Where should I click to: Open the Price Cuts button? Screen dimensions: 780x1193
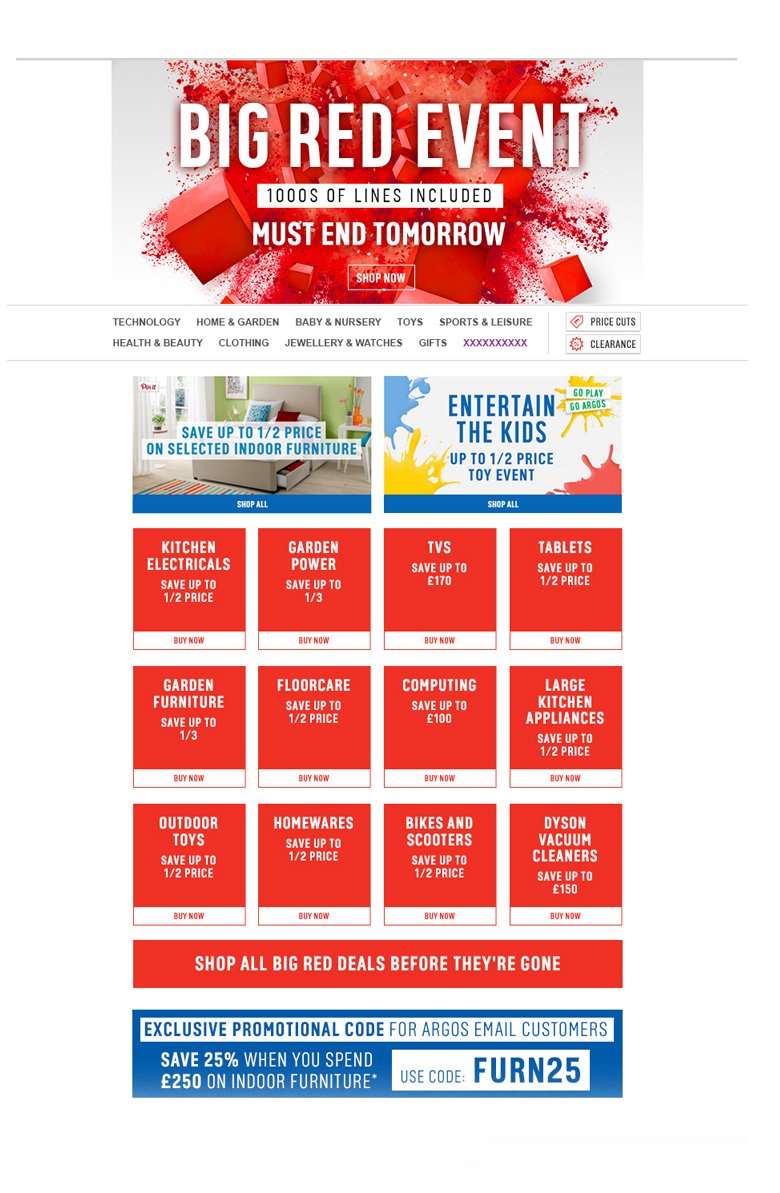point(603,322)
